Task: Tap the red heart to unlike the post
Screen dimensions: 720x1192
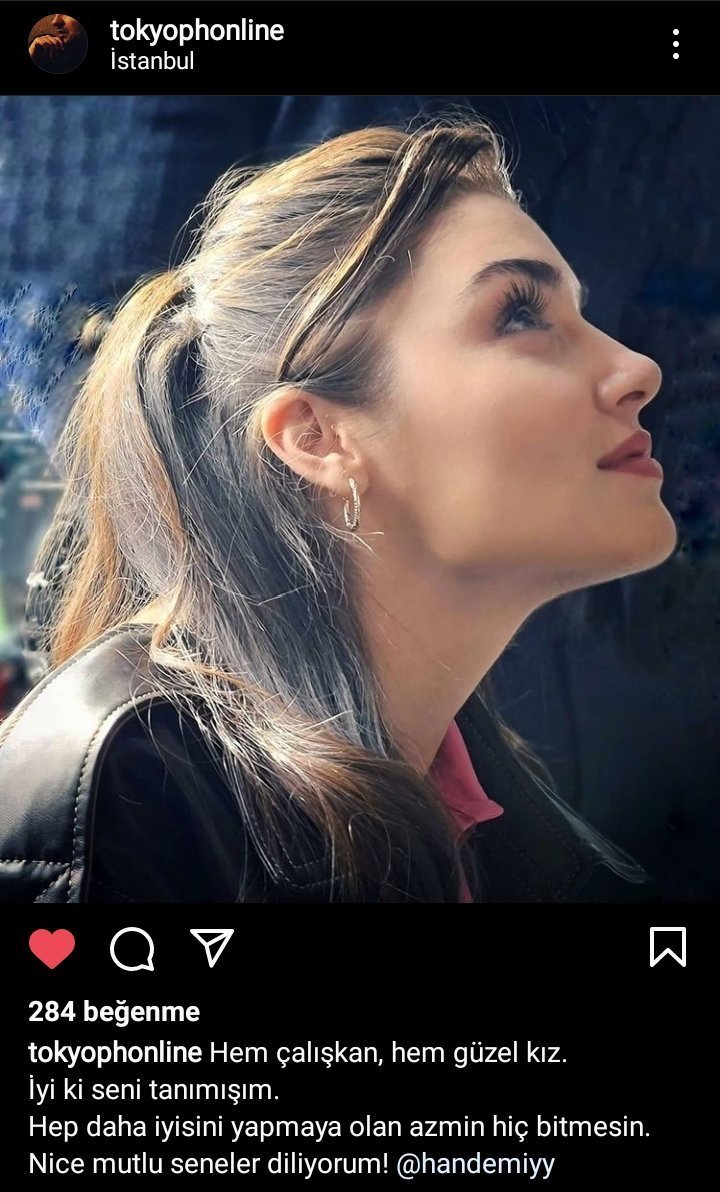Action: point(52,947)
